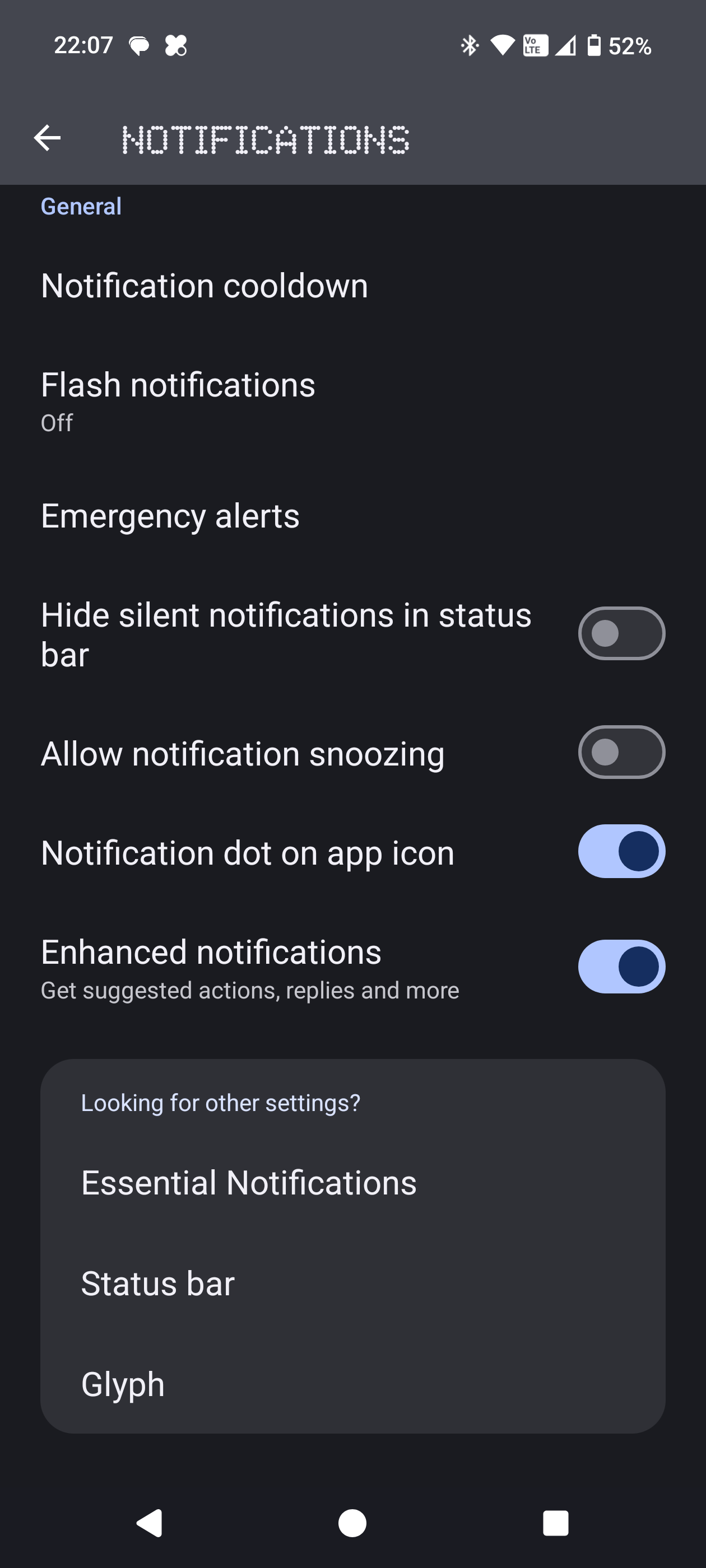
Task: Tap the system home button
Action: coord(352,1523)
